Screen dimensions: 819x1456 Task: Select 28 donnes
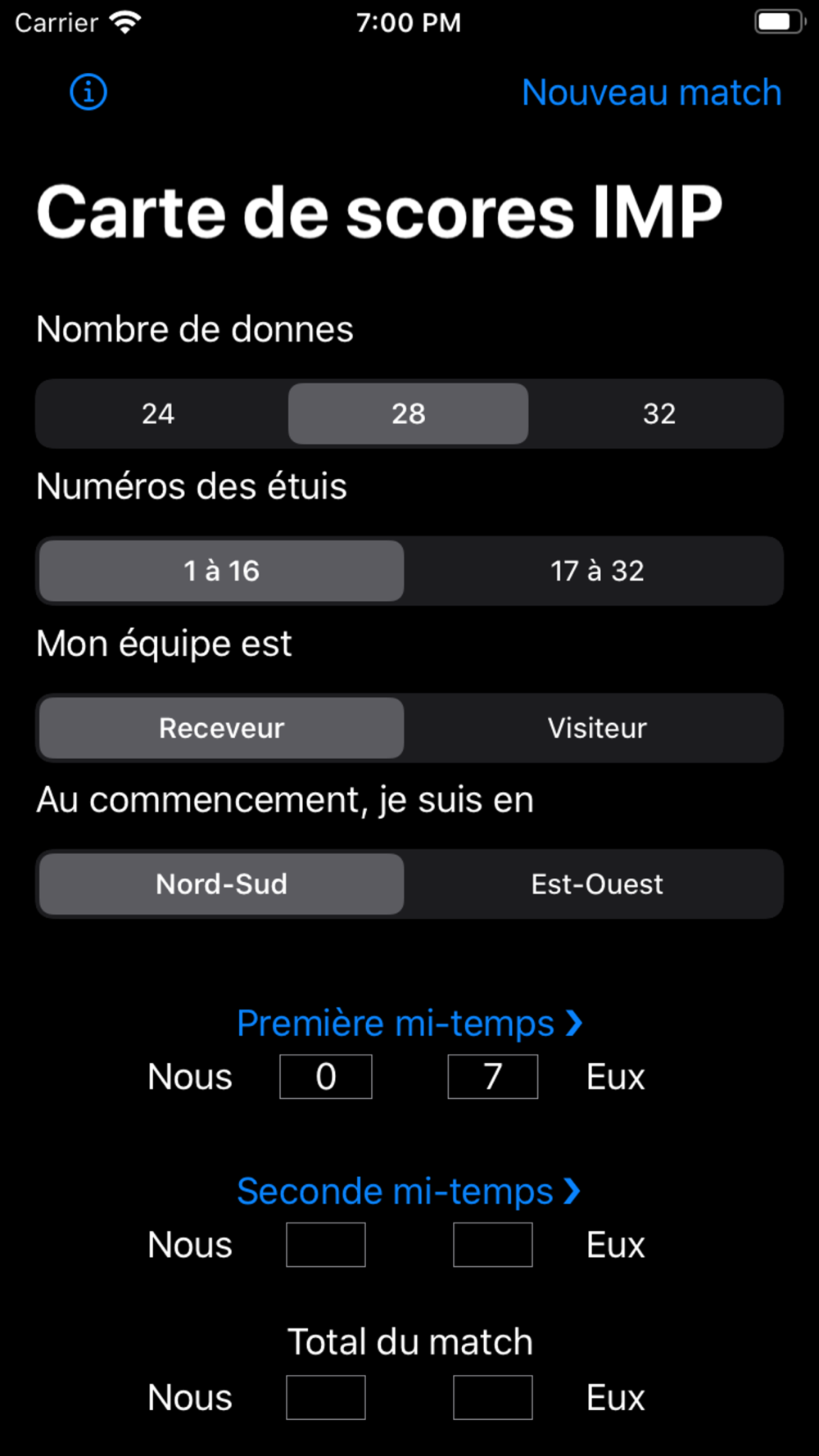click(408, 414)
